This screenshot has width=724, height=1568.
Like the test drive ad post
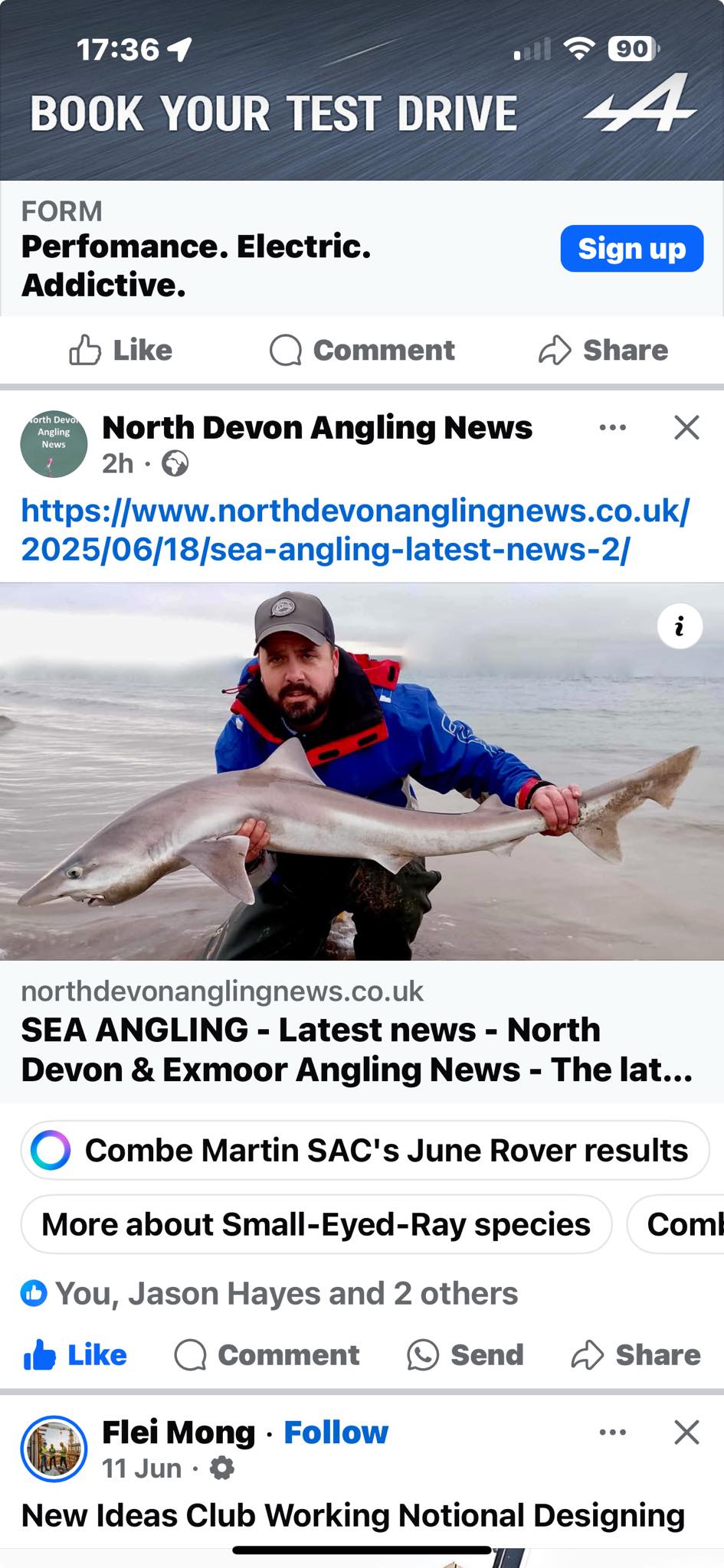(121, 351)
